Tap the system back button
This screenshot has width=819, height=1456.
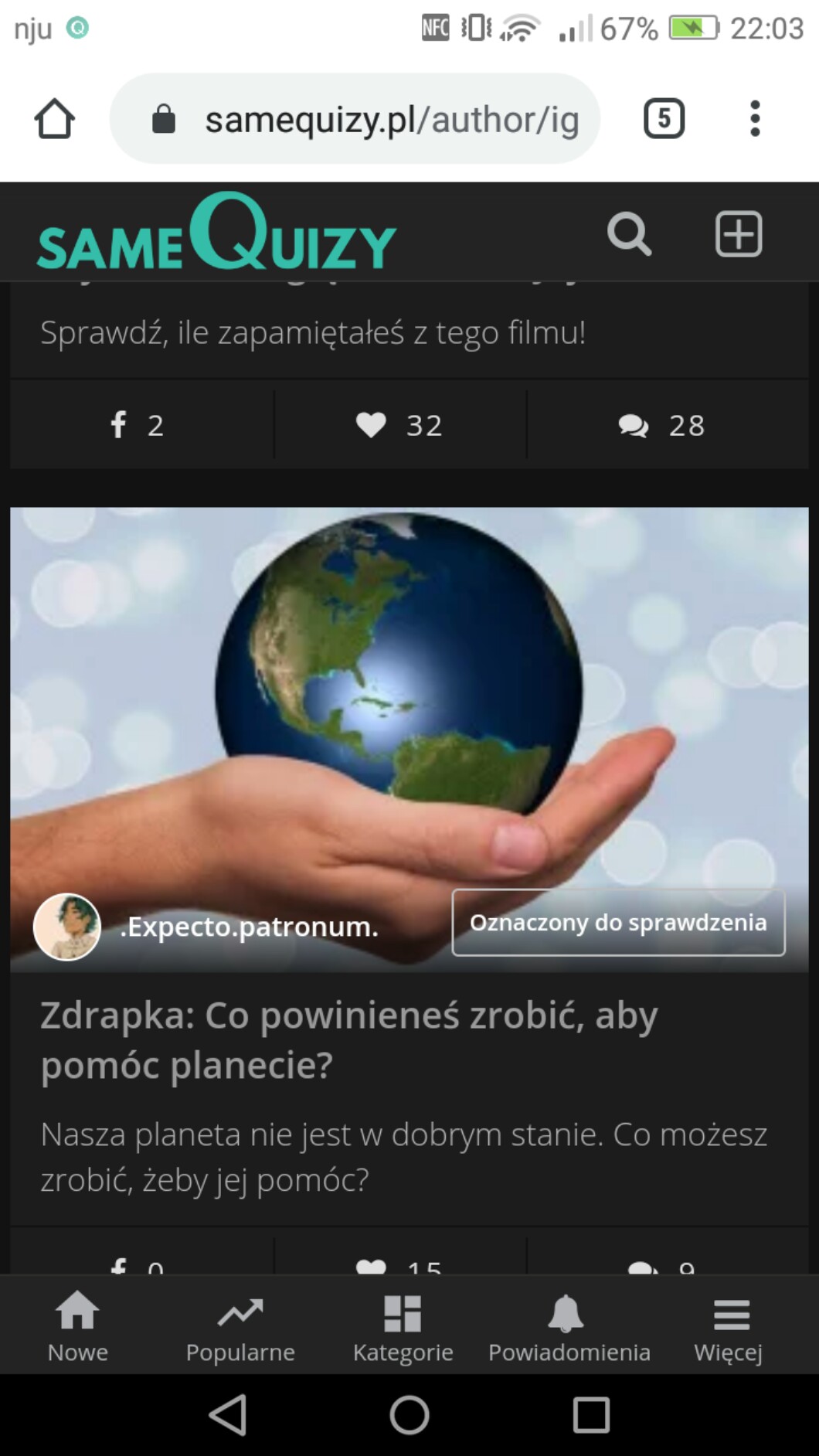coord(228,1415)
